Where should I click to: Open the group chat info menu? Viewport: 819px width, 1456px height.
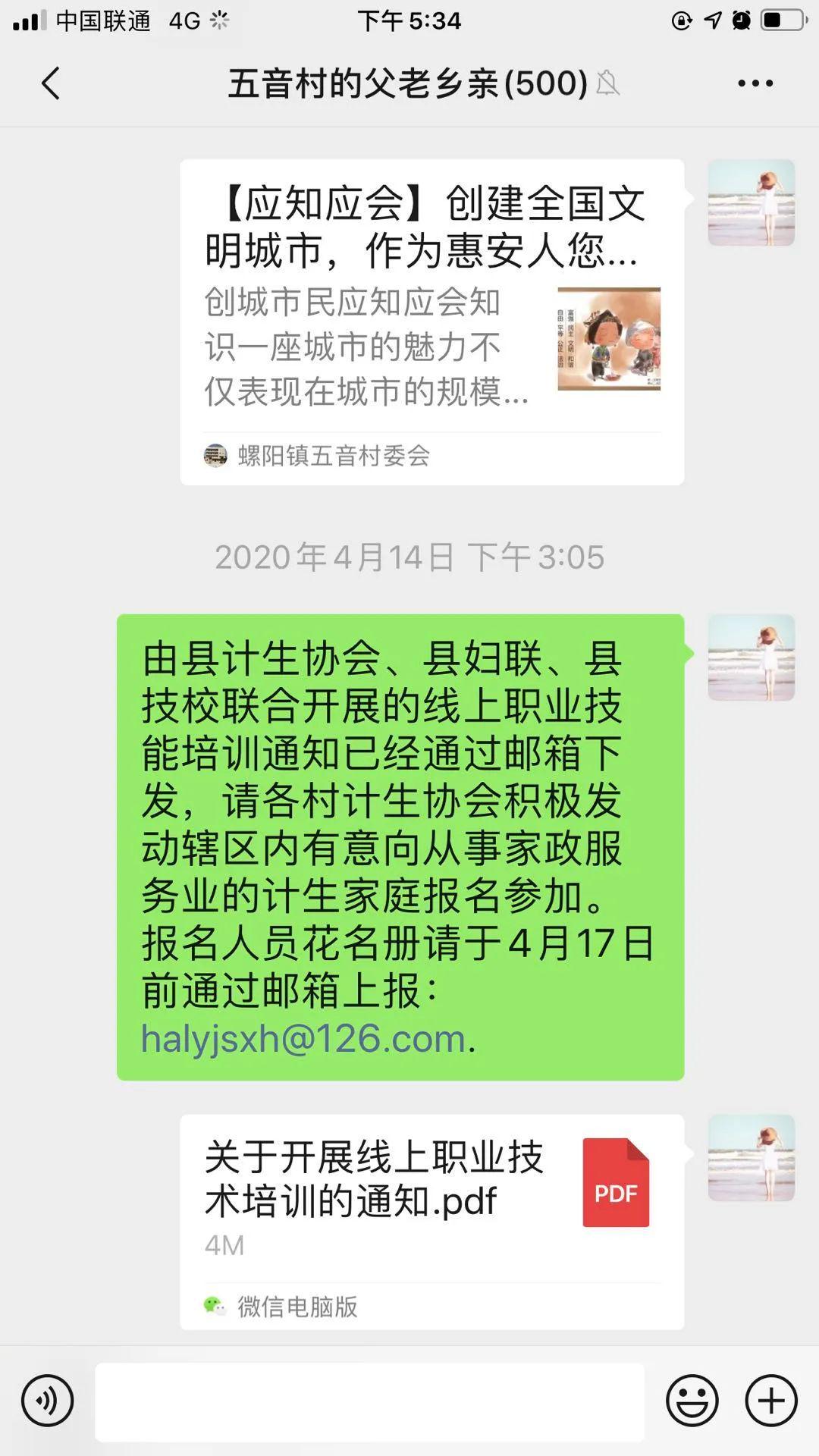point(755,83)
